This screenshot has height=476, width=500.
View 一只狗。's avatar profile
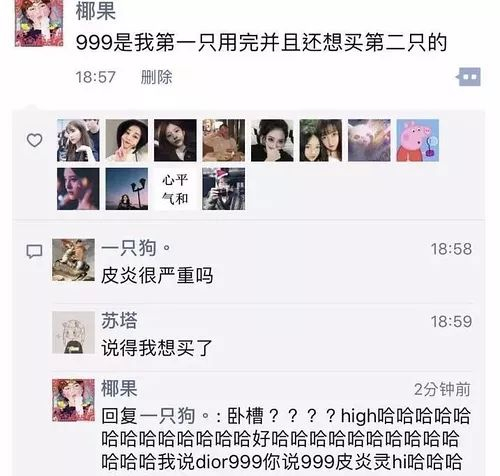(x=73, y=260)
